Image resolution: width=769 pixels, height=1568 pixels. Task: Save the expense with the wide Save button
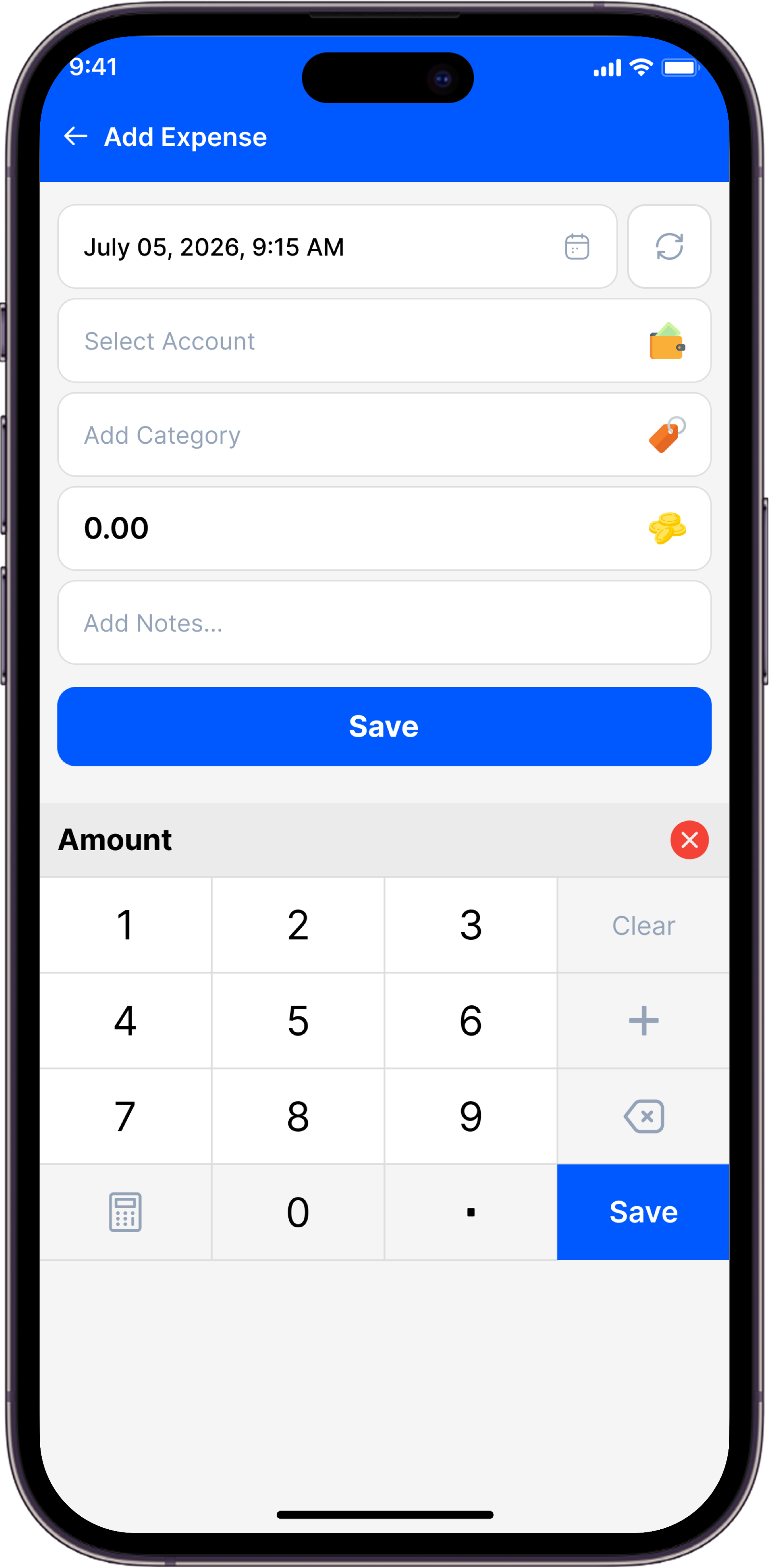[x=384, y=726]
